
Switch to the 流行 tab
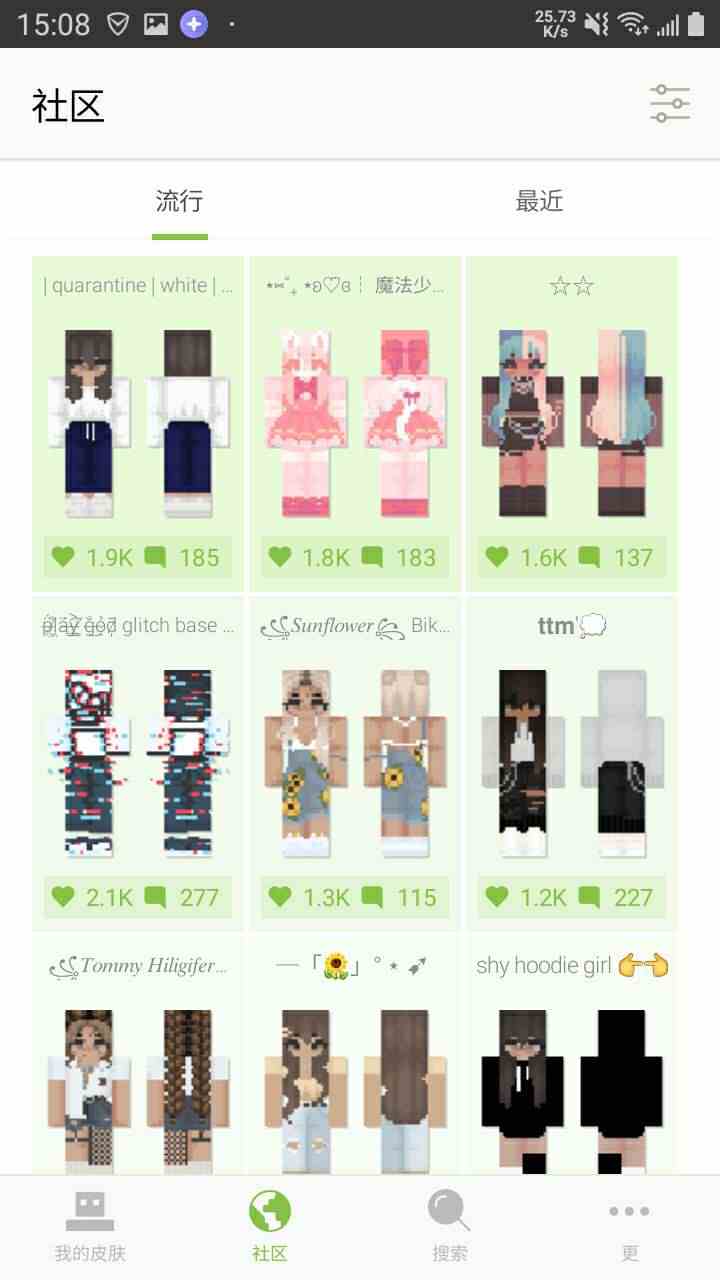(180, 201)
